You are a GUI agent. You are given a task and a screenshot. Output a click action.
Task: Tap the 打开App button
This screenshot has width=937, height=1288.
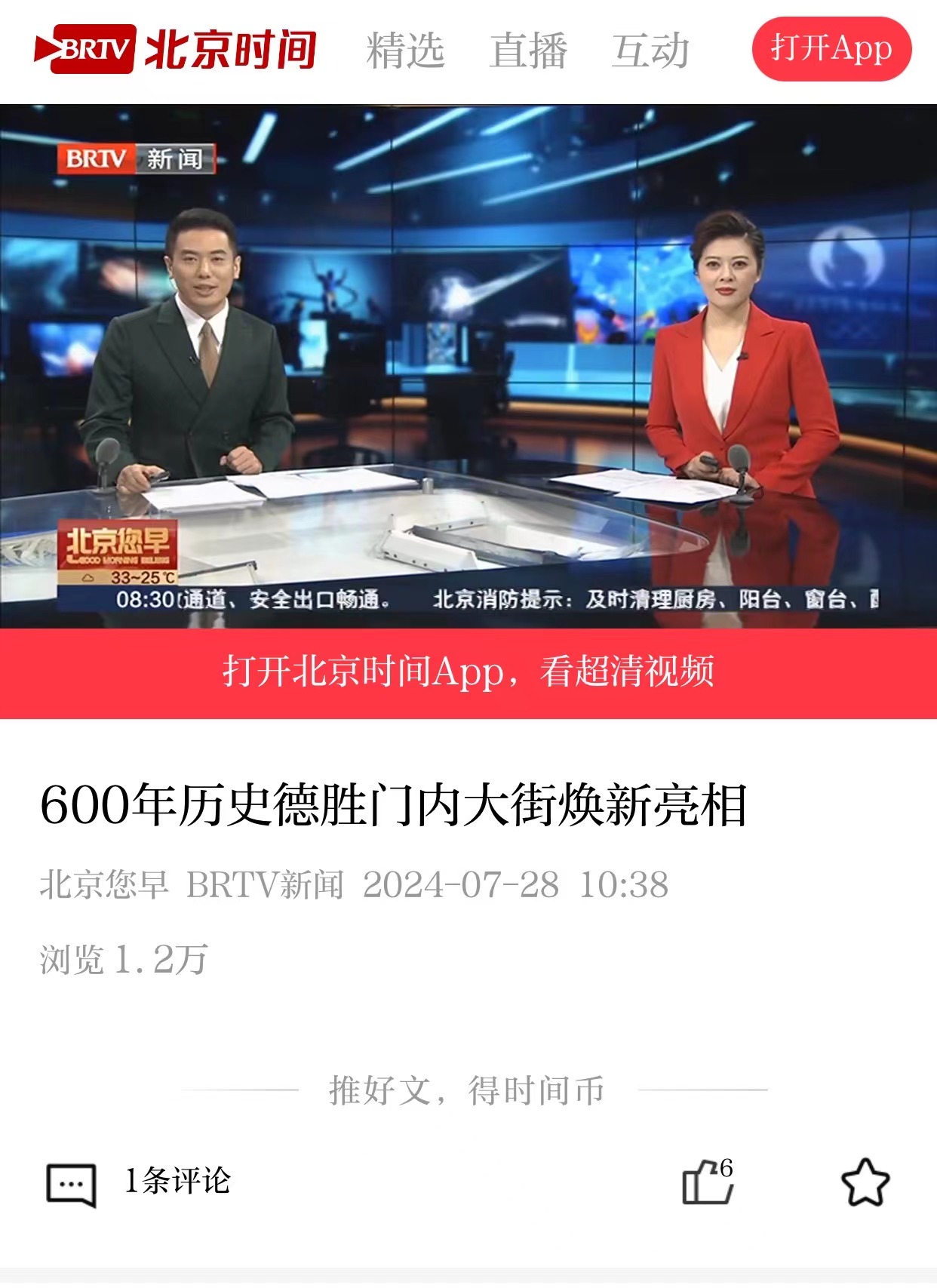[x=831, y=49]
